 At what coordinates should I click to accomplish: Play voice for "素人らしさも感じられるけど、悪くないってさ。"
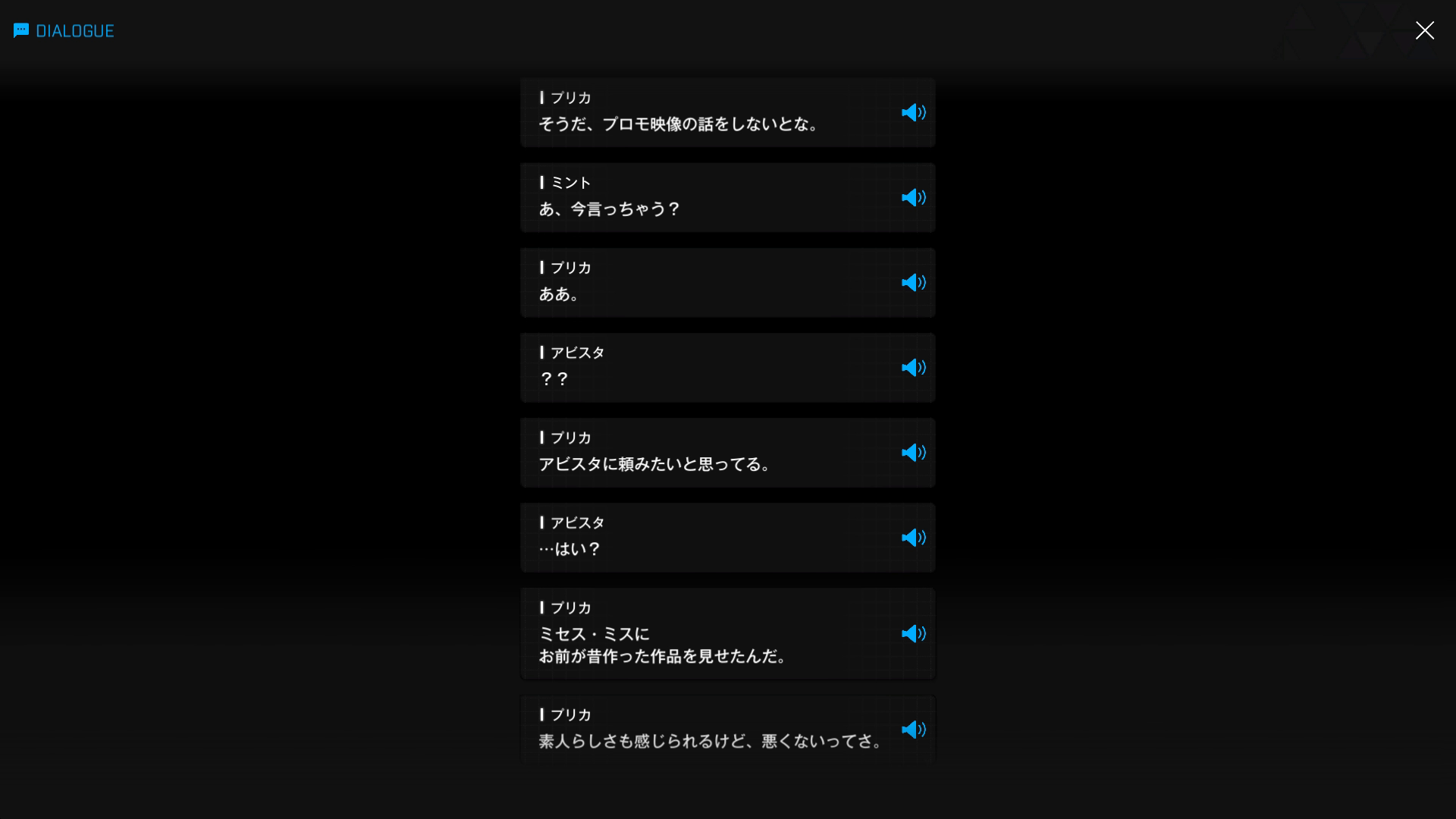point(913,729)
